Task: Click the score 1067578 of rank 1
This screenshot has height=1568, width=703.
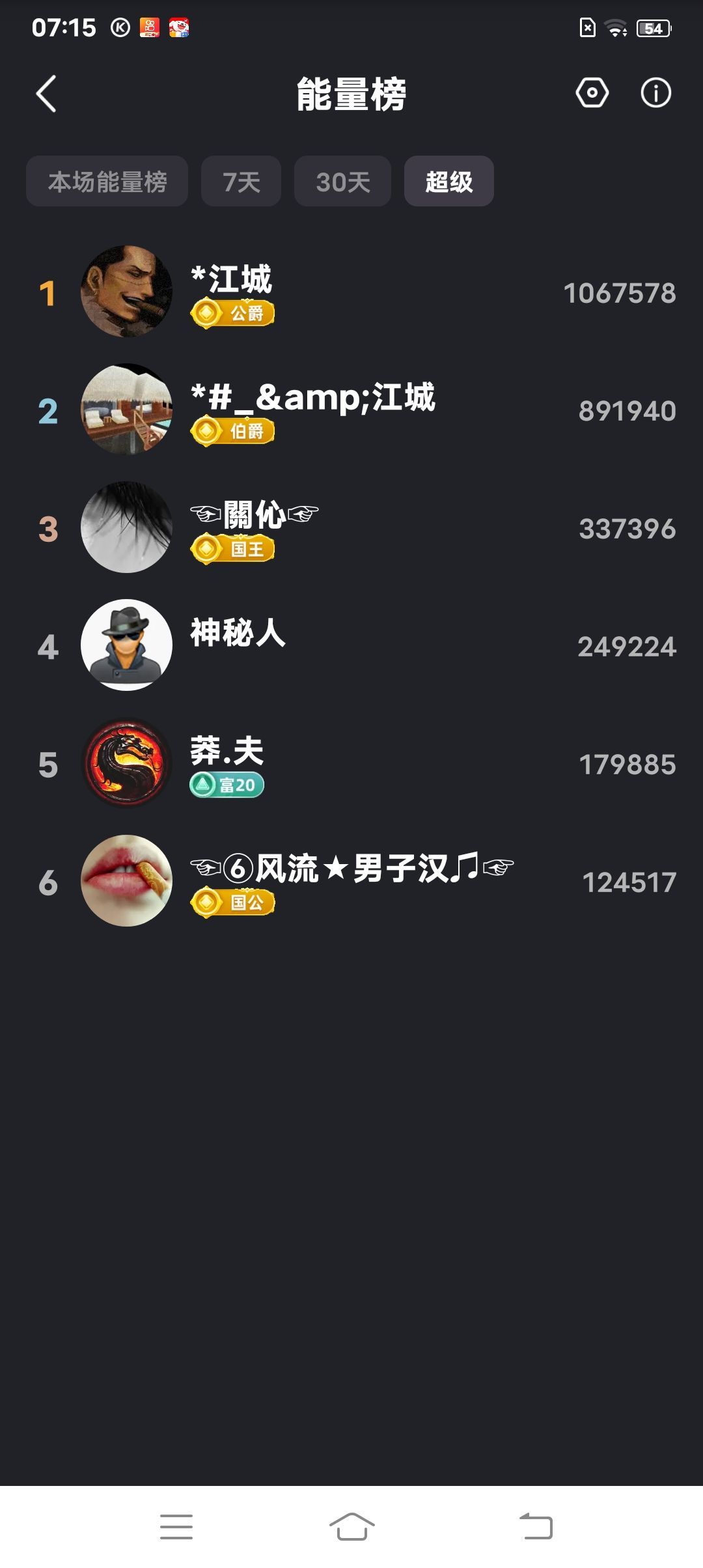Action: (620, 293)
